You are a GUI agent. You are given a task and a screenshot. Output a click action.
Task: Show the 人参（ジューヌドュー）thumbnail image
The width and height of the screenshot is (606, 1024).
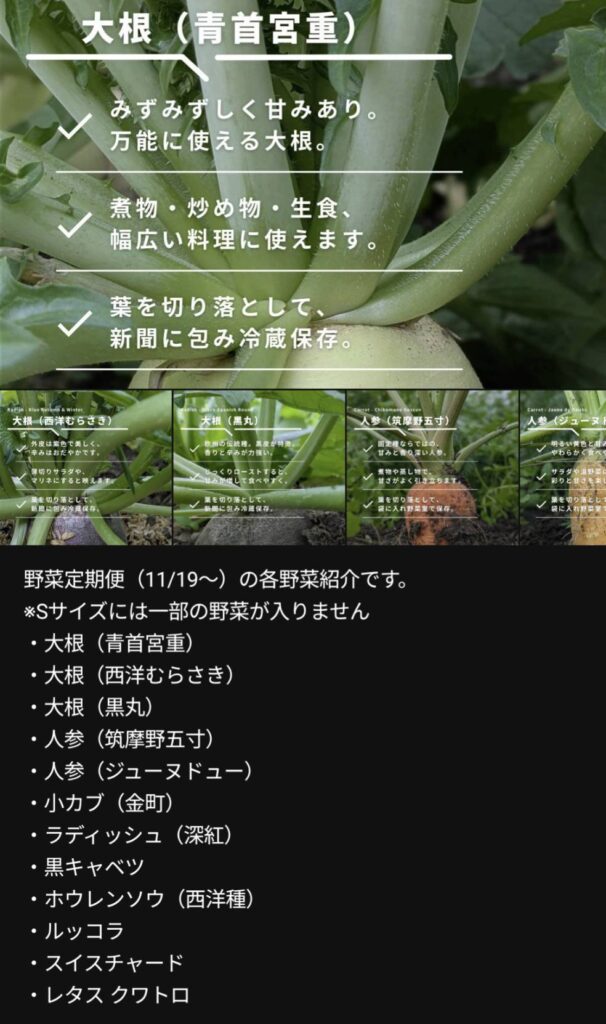point(563,468)
